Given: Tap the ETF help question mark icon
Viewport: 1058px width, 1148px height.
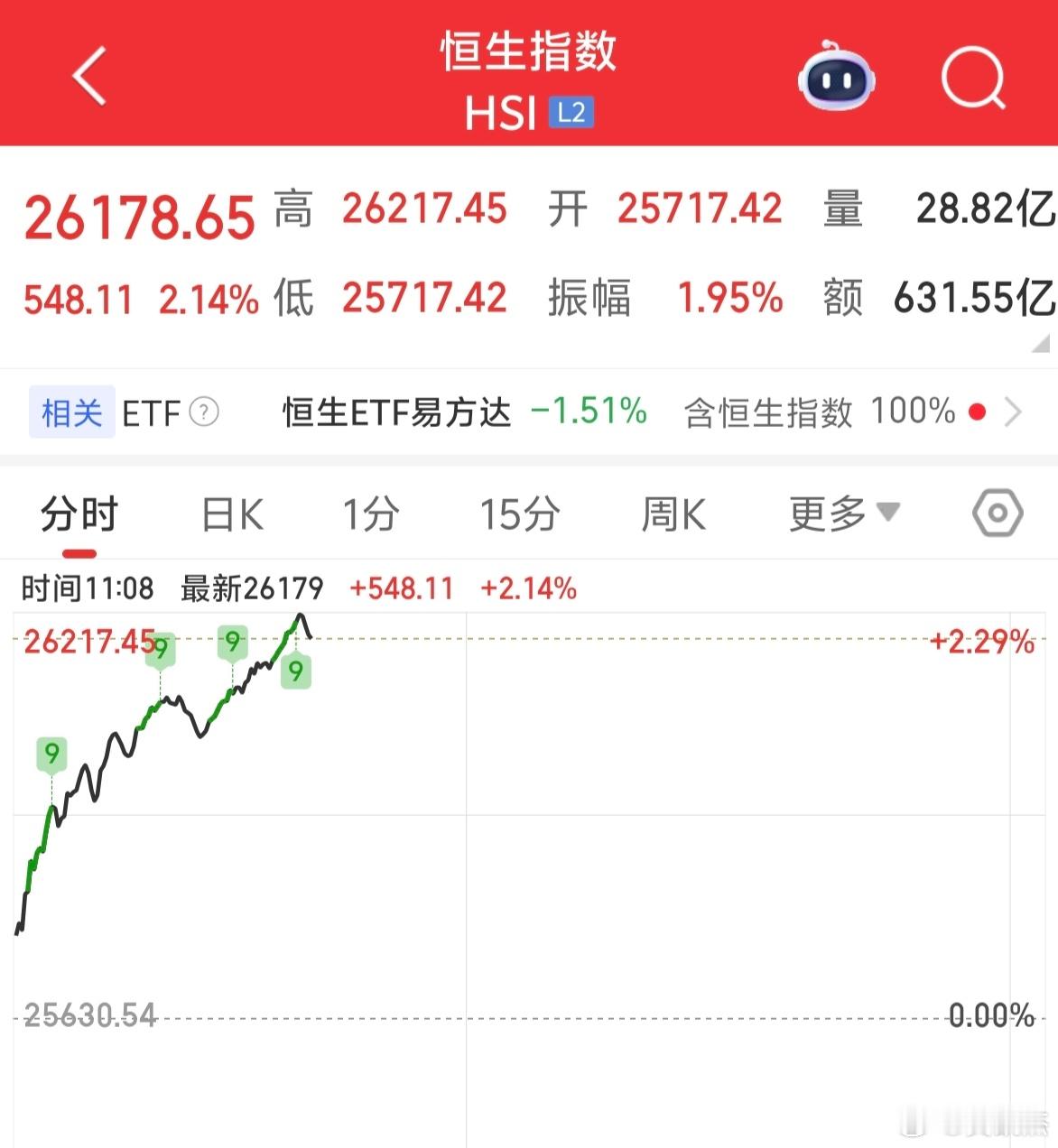Looking at the screenshot, I should click(204, 412).
